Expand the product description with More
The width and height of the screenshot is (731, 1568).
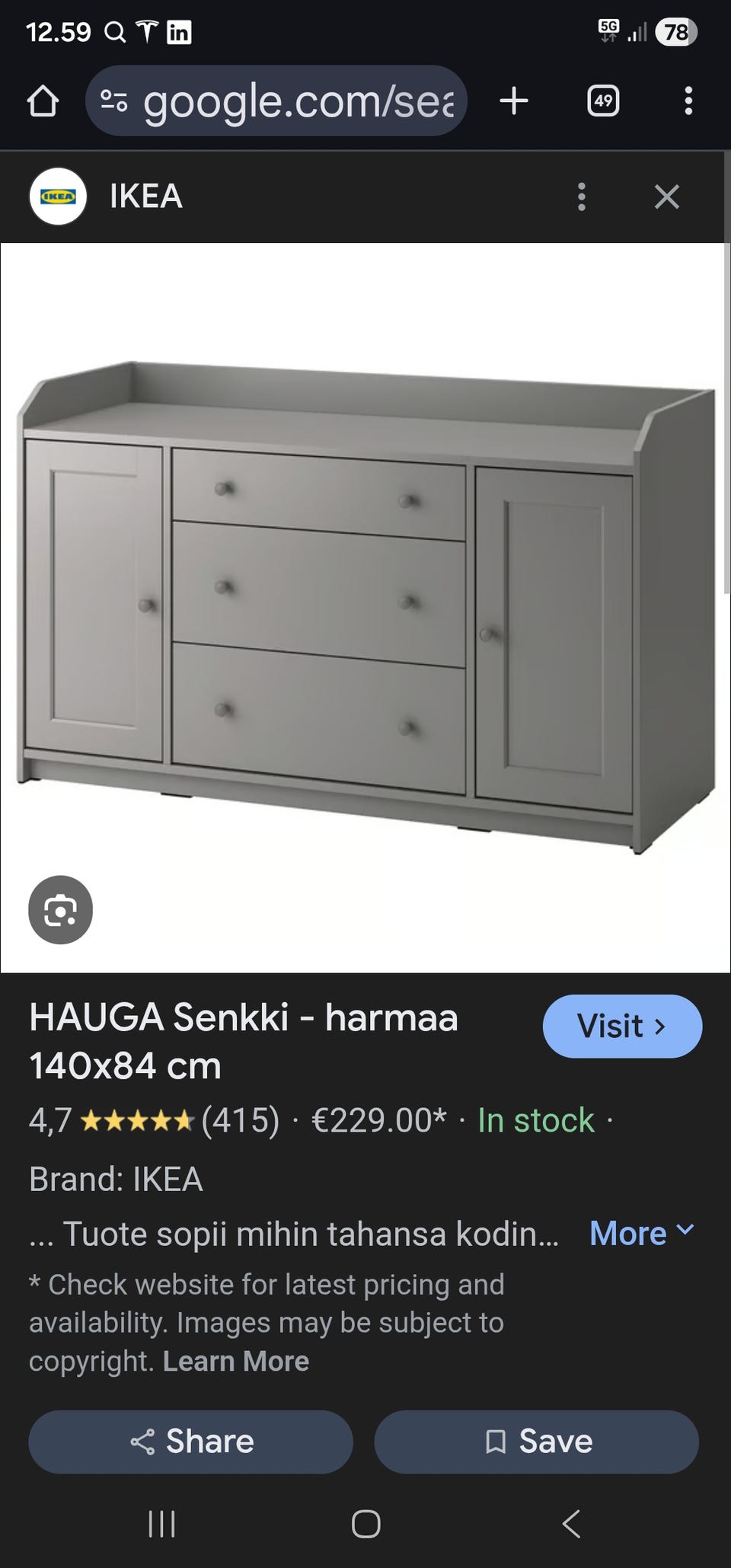[x=627, y=1232]
